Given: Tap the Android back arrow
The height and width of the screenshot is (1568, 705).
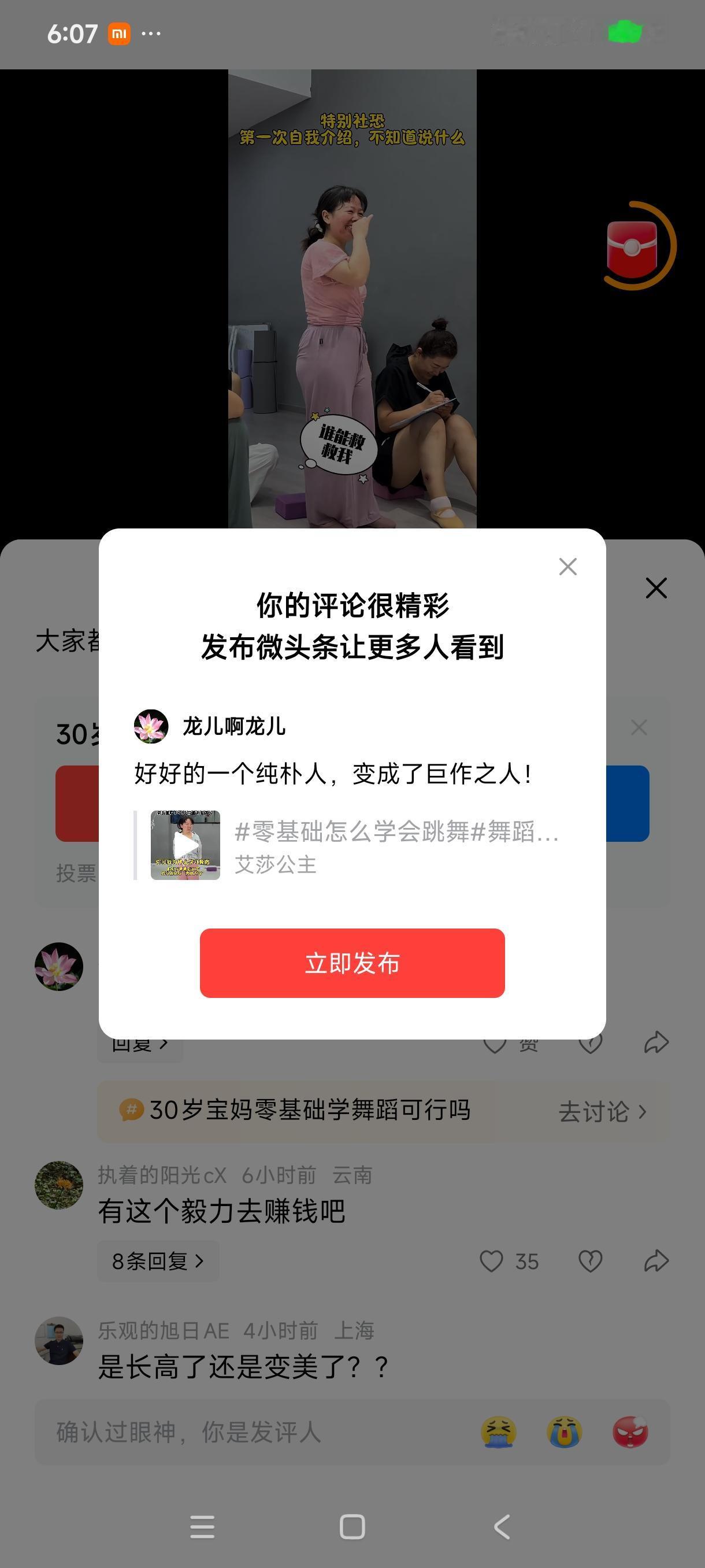Looking at the screenshot, I should click(502, 1527).
